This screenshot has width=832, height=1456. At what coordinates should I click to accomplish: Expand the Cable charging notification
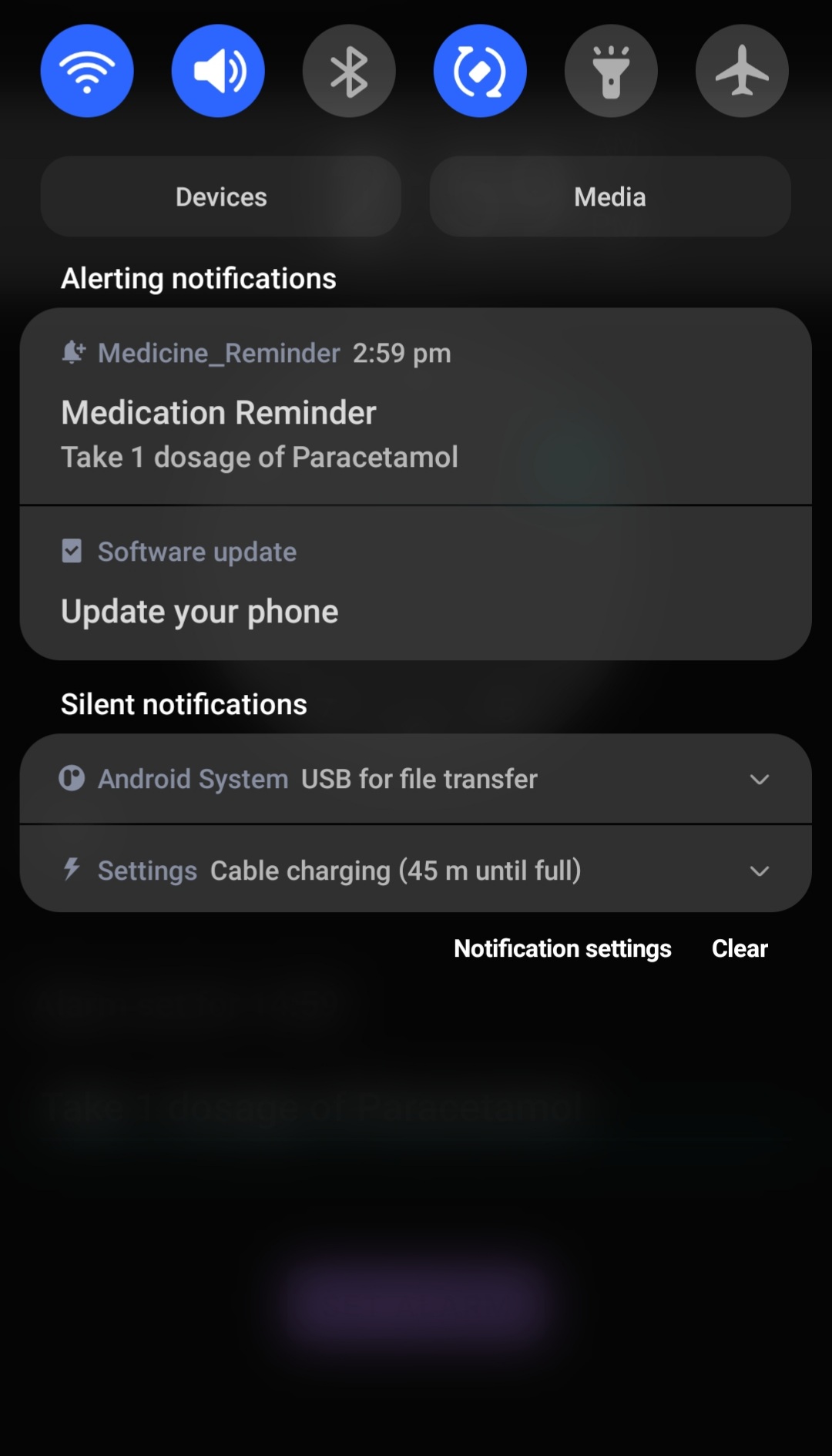[760, 871]
